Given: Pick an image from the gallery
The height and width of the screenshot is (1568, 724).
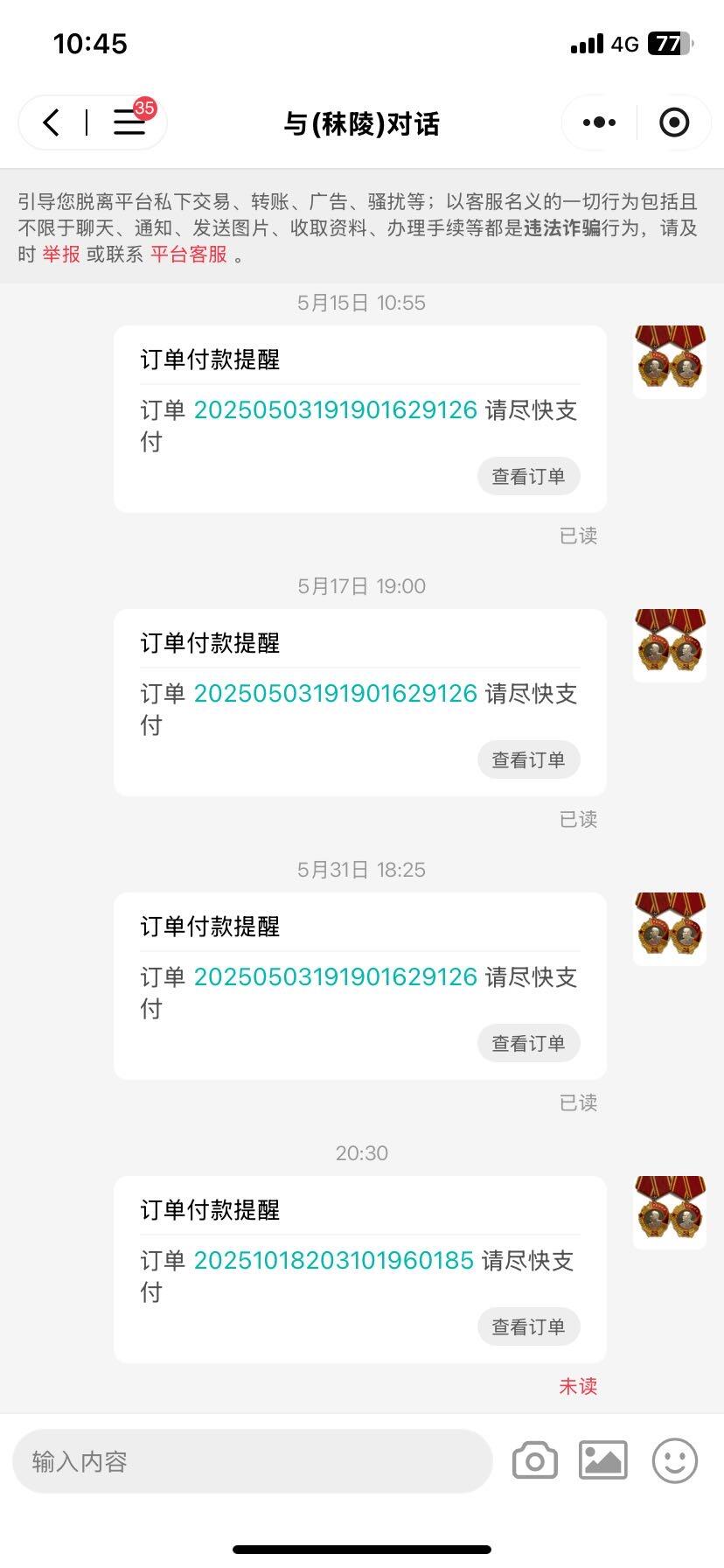Looking at the screenshot, I should pyautogui.click(x=603, y=1461).
